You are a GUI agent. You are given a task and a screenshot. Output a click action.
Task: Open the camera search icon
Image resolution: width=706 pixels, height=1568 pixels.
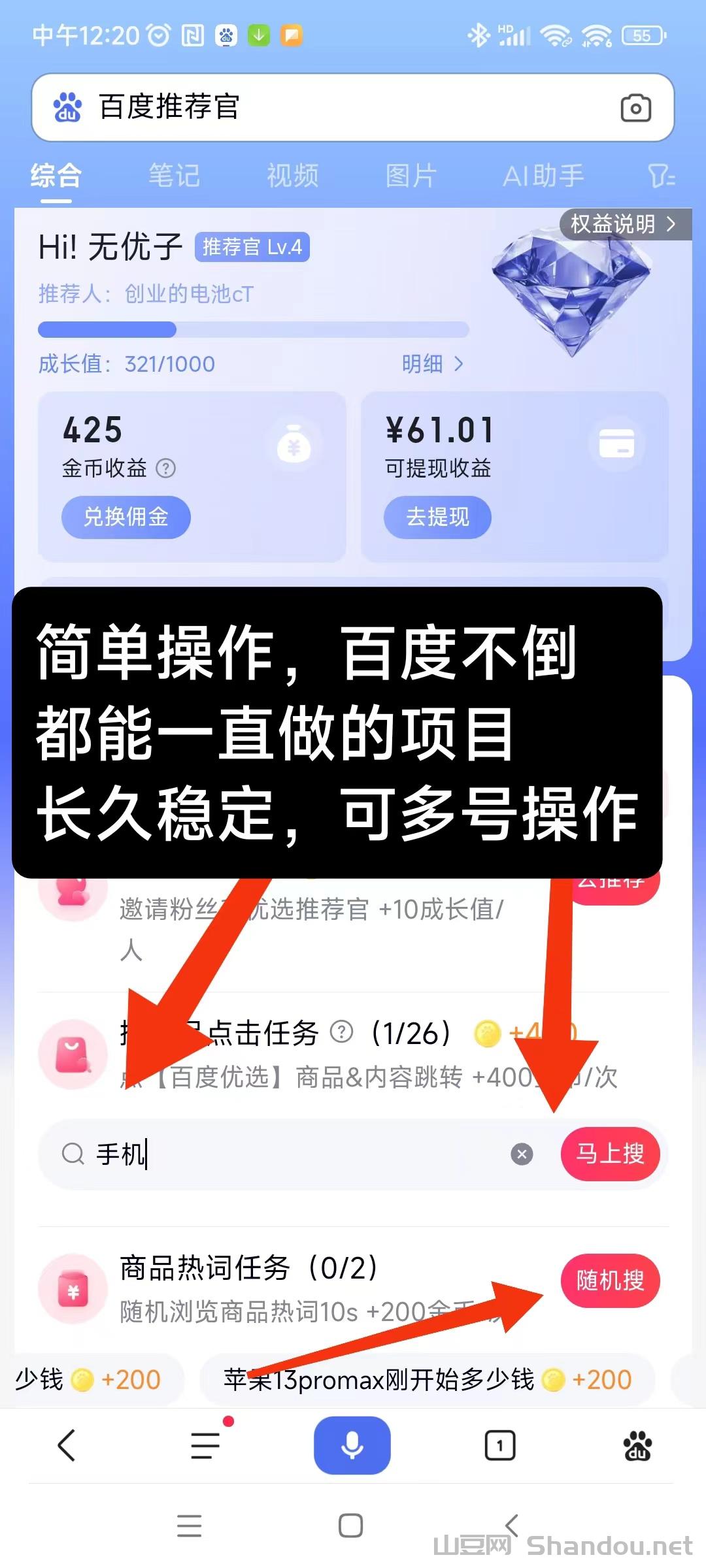635,108
